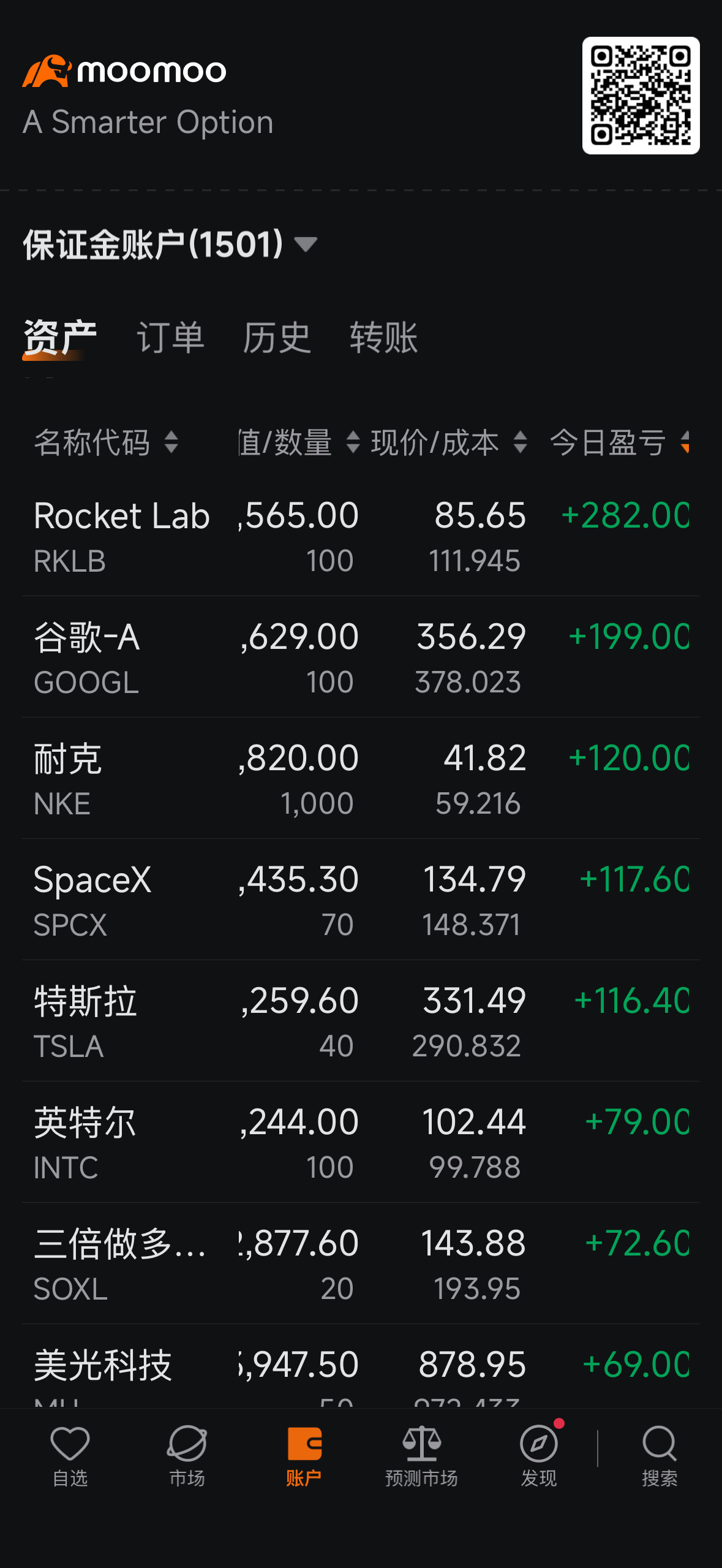Switch to the 历史 tab
This screenshot has height=1568, width=722.
tap(277, 337)
